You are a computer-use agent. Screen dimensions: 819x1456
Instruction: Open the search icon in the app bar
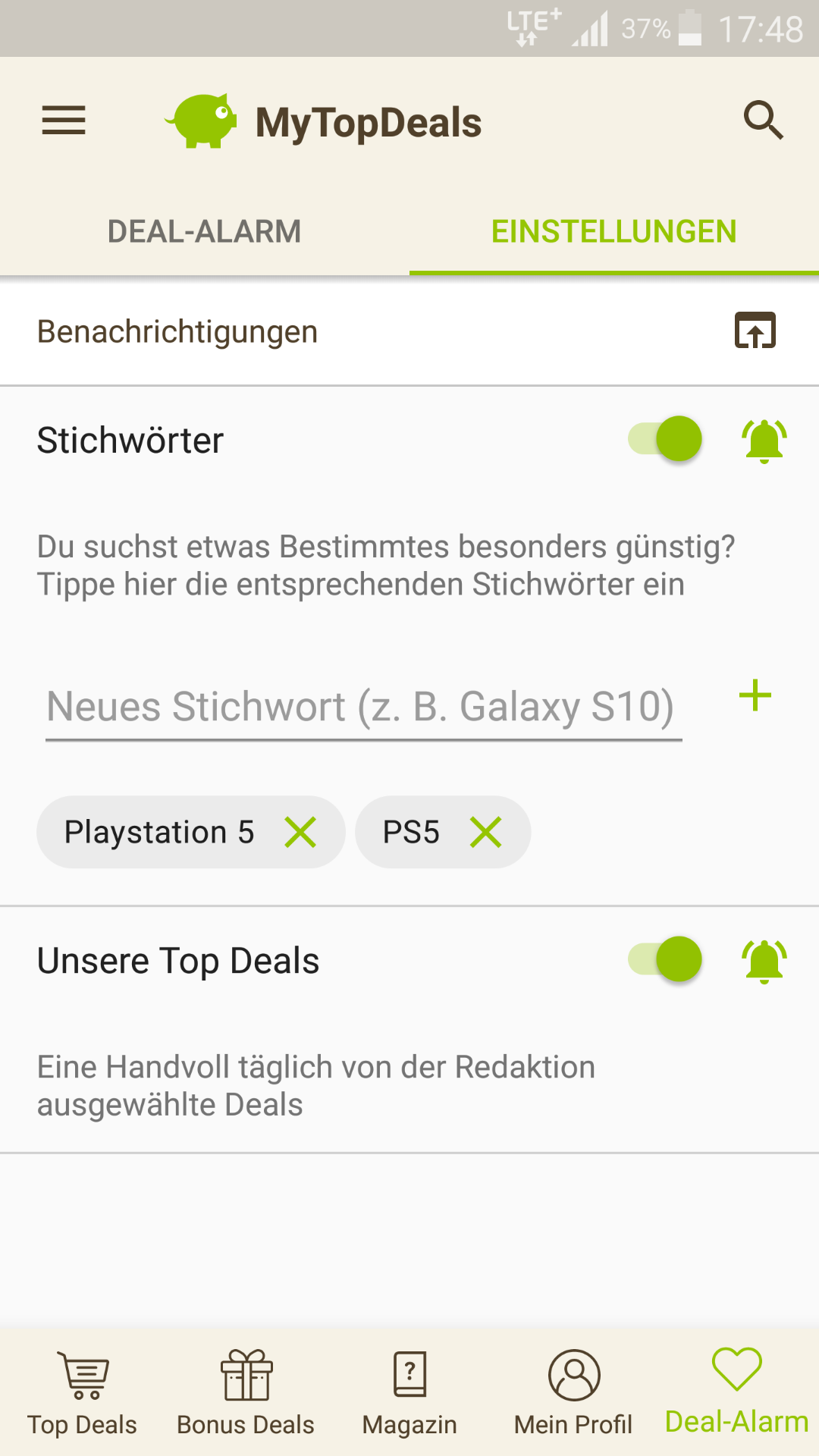pyautogui.click(x=763, y=121)
